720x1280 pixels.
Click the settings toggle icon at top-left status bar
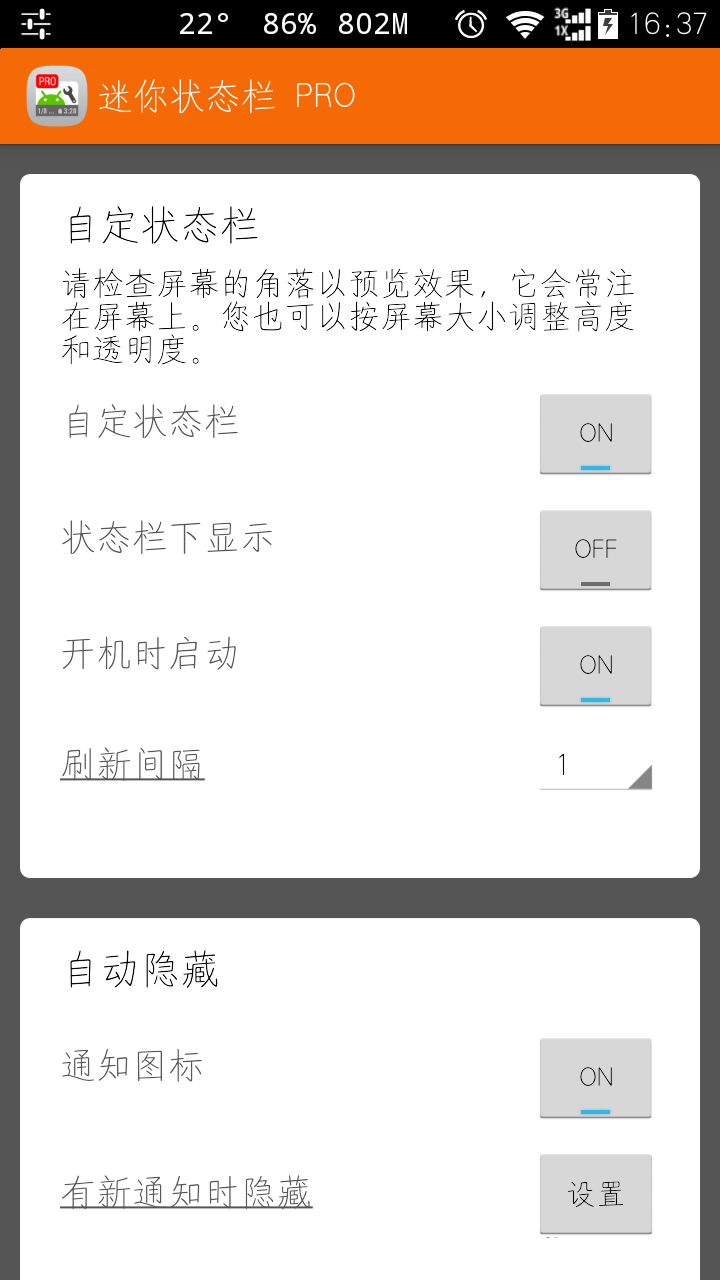[37, 22]
